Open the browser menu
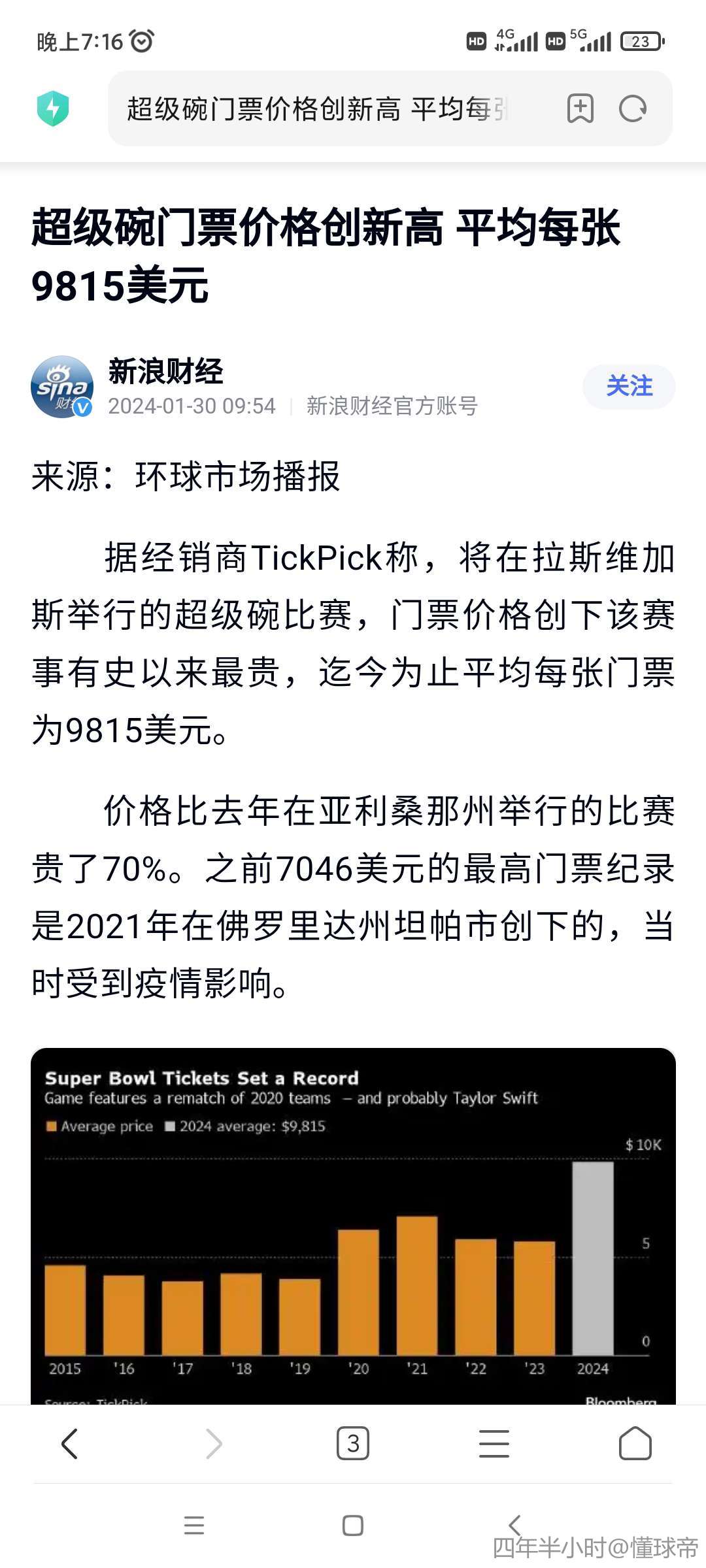Image resolution: width=706 pixels, height=1568 pixels. 494,1443
